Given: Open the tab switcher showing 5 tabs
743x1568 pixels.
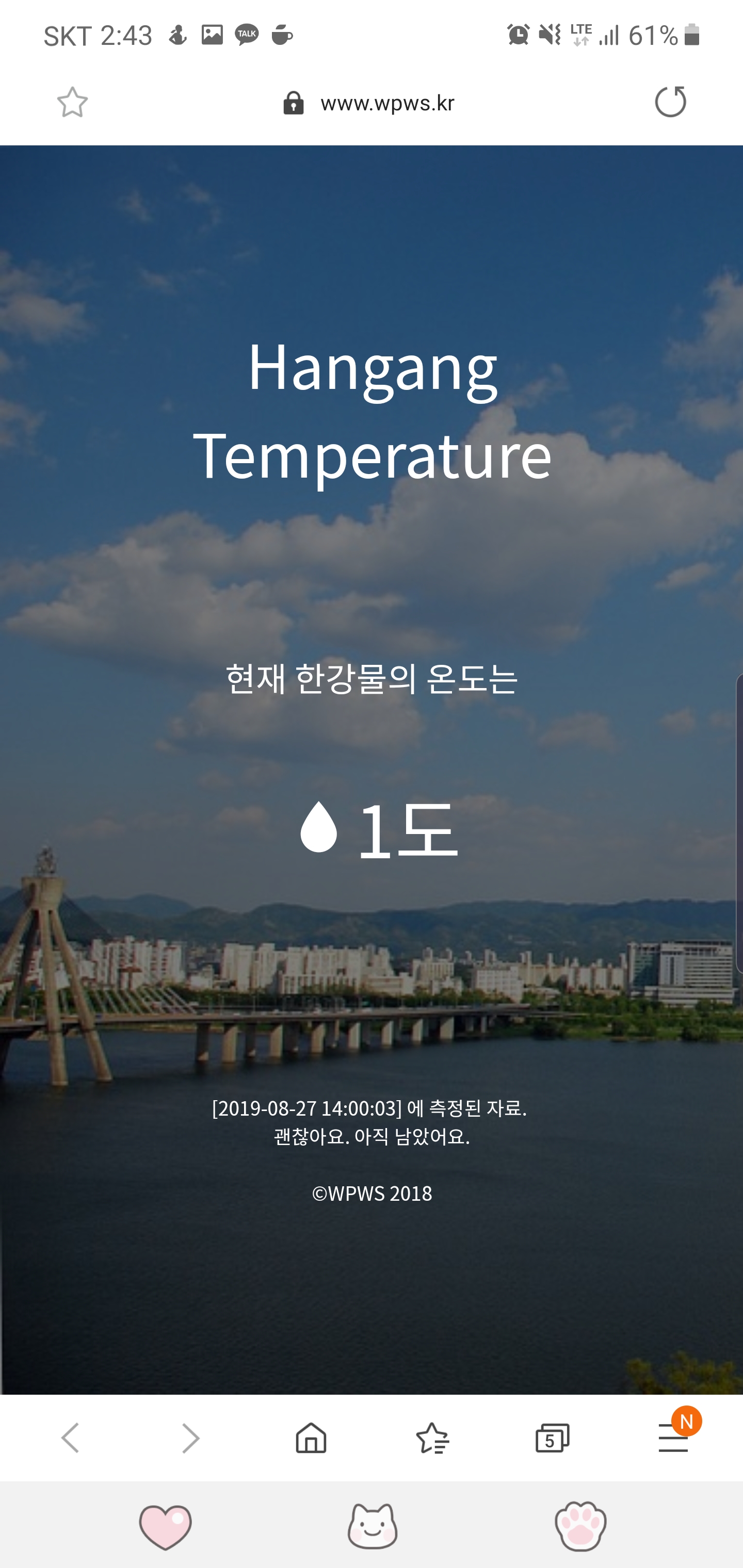Looking at the screenshot, I should (552, 1438).
